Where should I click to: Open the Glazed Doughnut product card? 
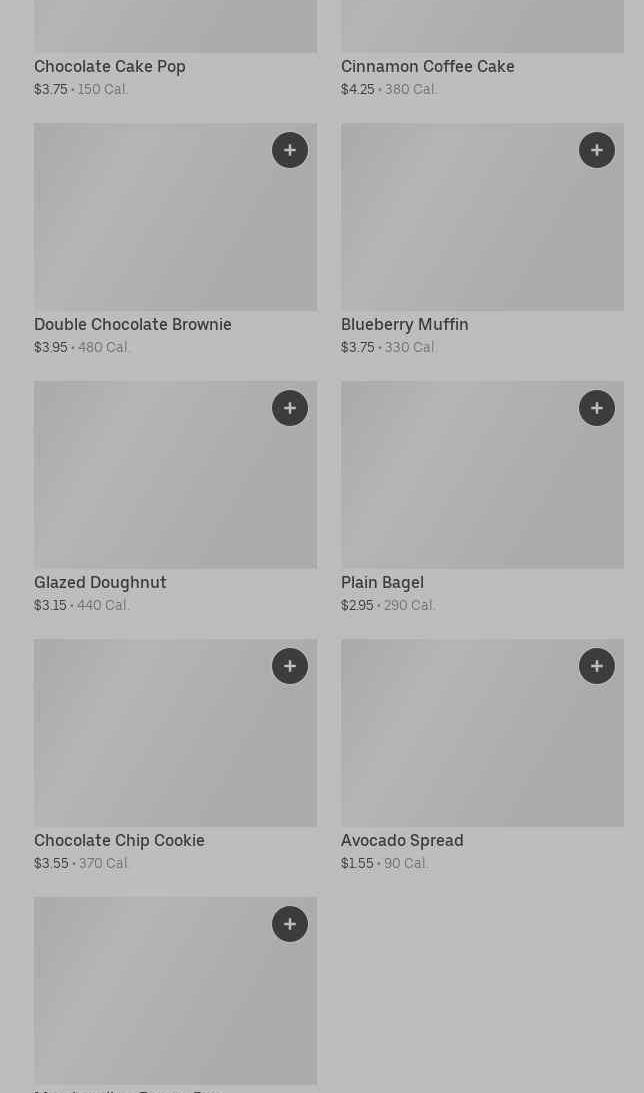pyautogui.click(x=150, y=488)
